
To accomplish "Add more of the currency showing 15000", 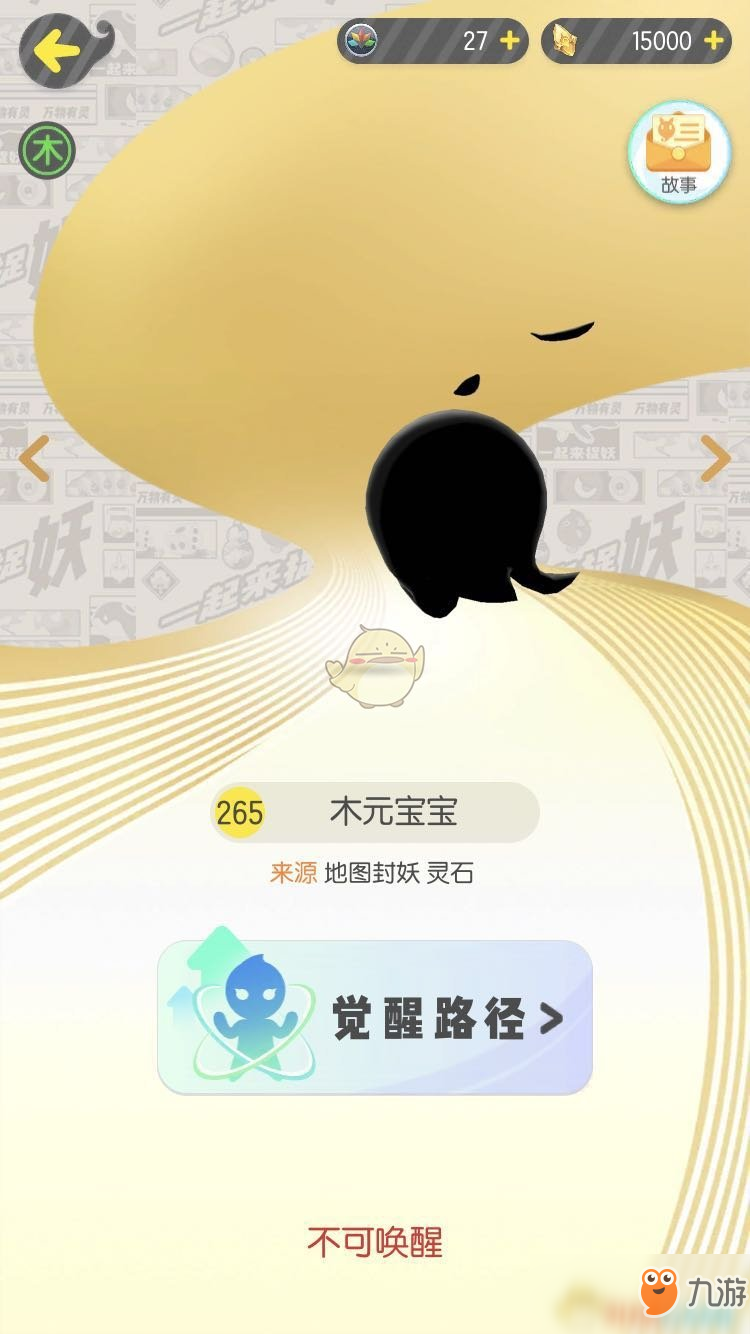I will (714, 41).
